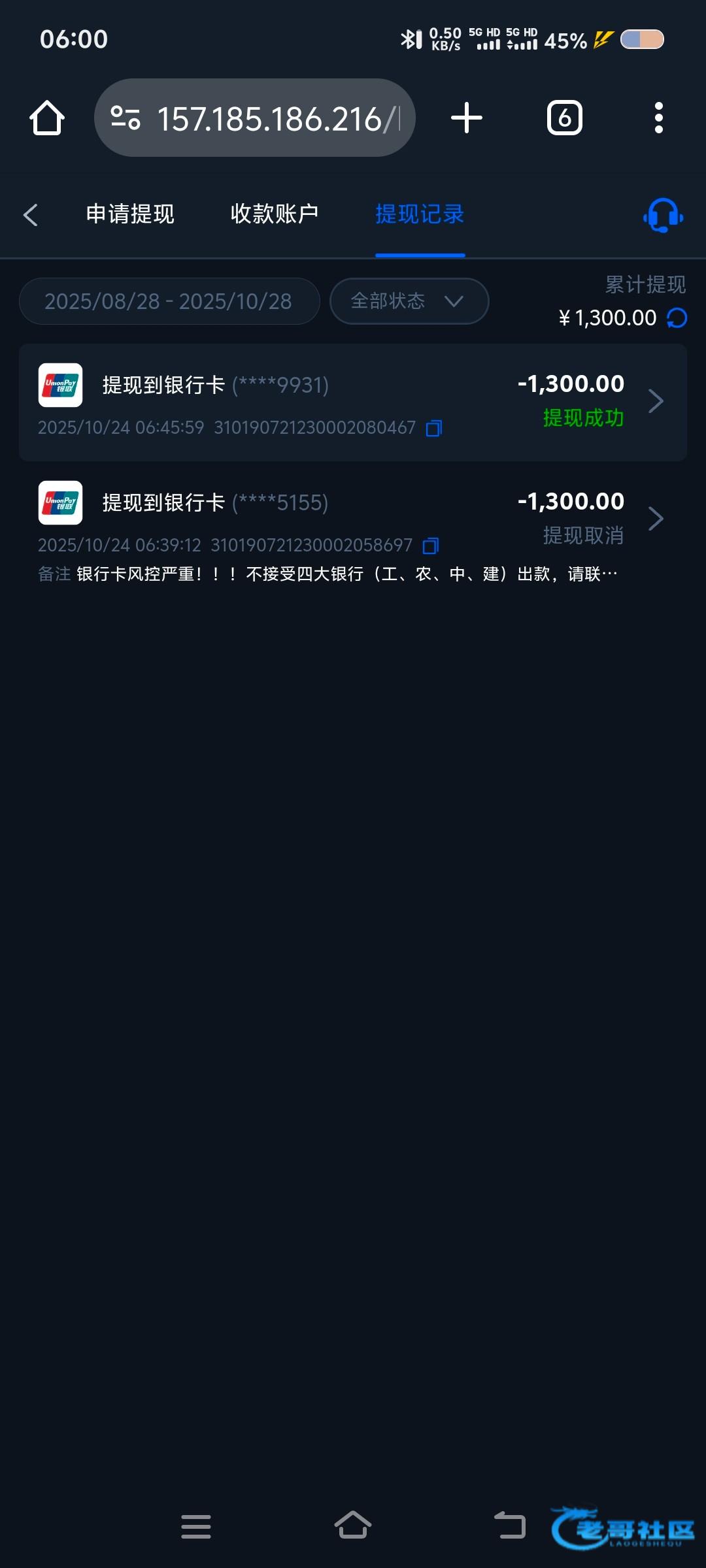This screenshot has height=1568, width=706.
Task: Switch to the 收款账户 tab
Action: click(275, 214)
